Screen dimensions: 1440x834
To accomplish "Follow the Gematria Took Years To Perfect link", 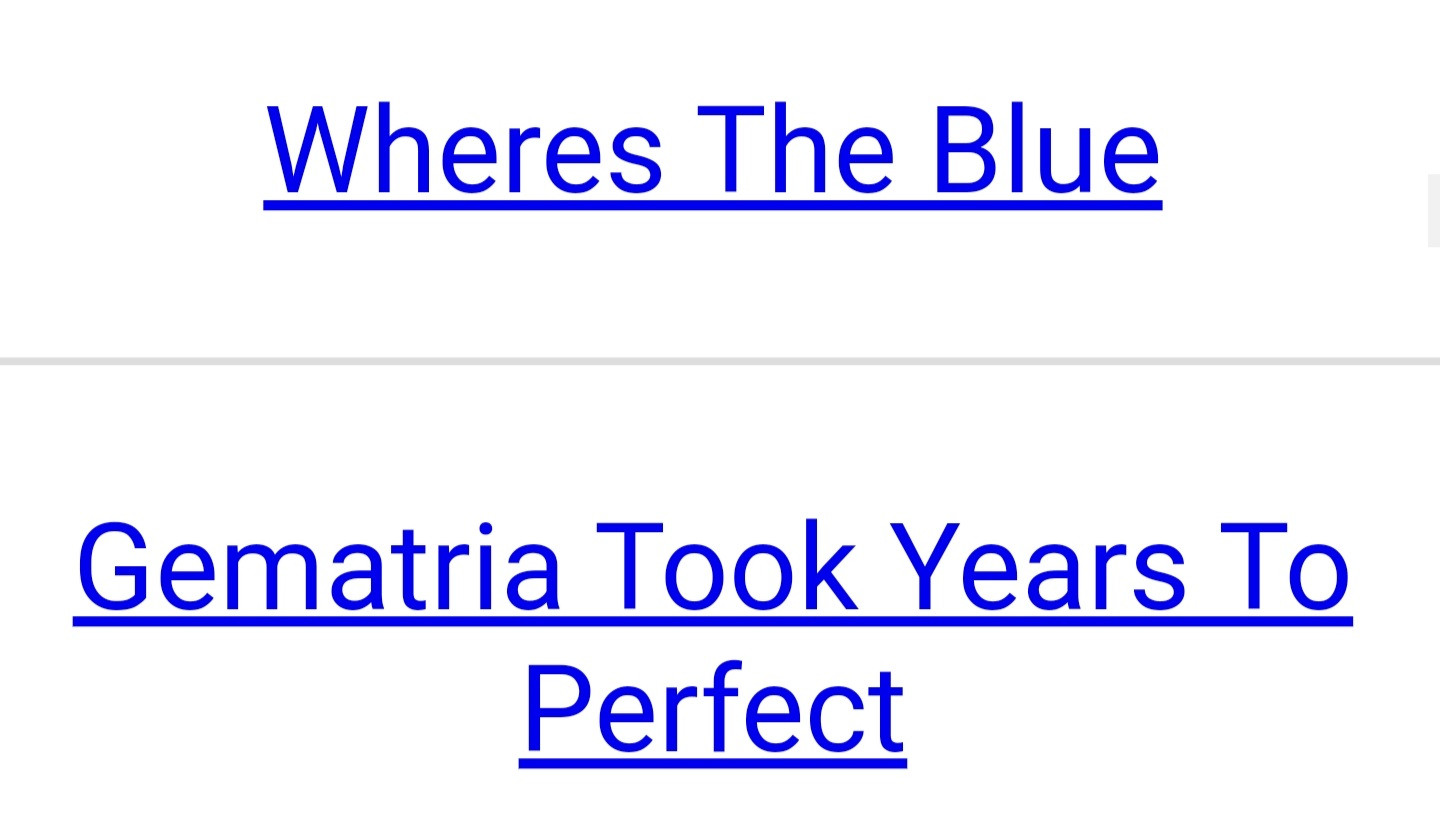I will pyautogui.click(x=712, y=568).
